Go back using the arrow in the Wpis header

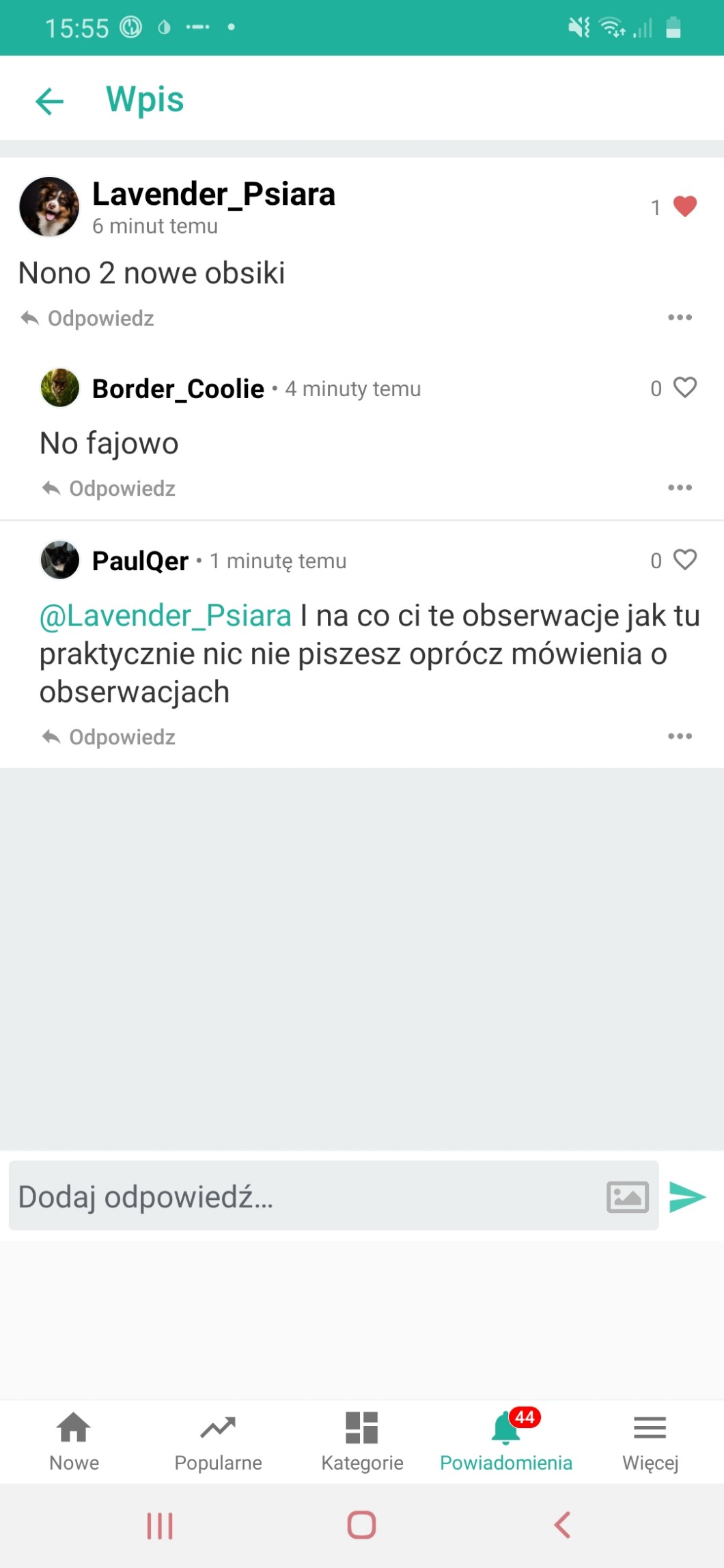[49, 102]
